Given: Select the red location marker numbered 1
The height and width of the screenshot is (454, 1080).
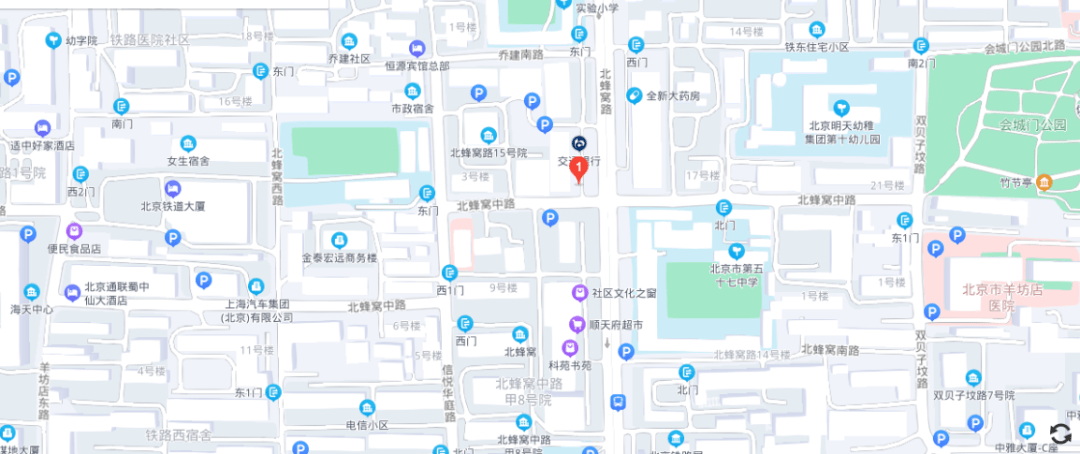Looking at the screenshot, I should point(578,170).
